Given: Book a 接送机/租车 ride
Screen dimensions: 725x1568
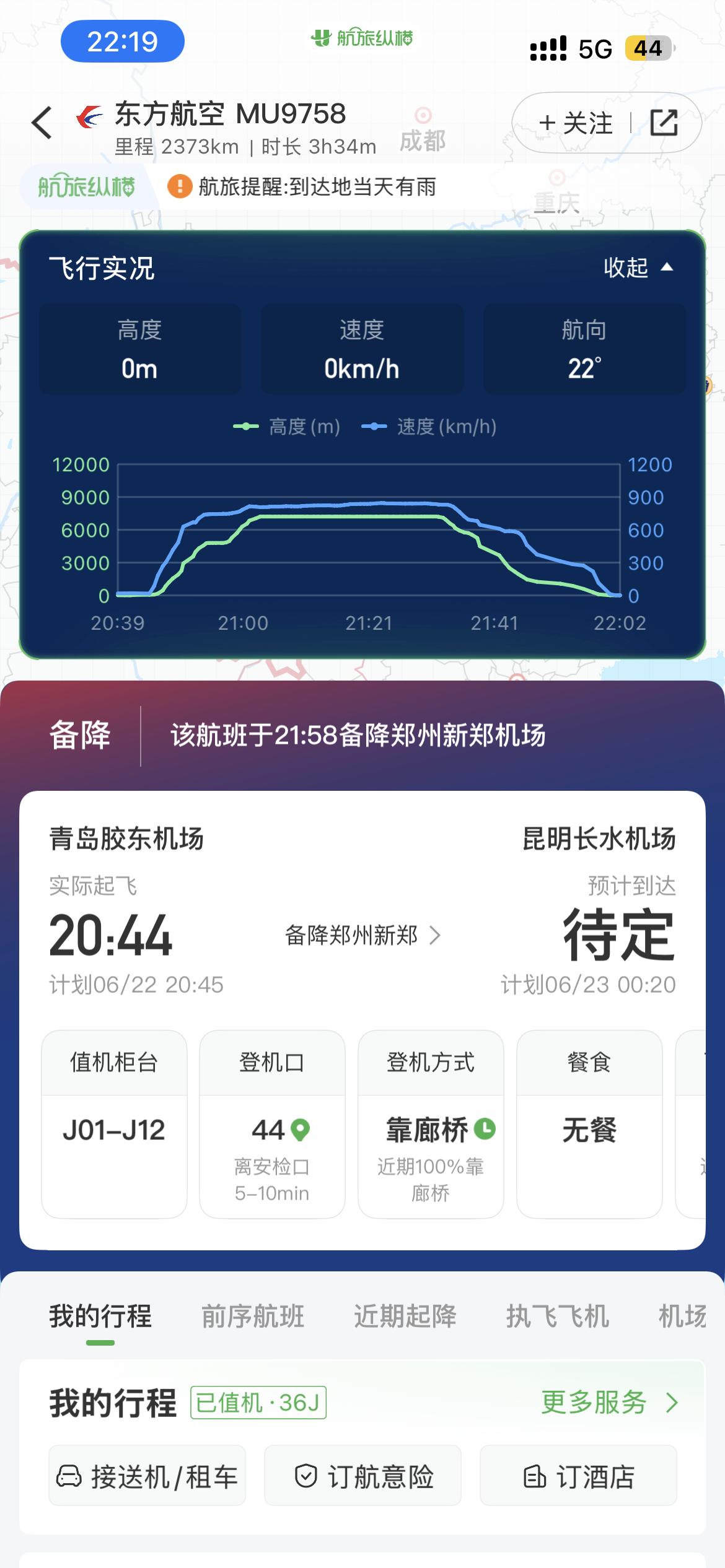Looking at the screenshot, I should tap(147, 1476).
